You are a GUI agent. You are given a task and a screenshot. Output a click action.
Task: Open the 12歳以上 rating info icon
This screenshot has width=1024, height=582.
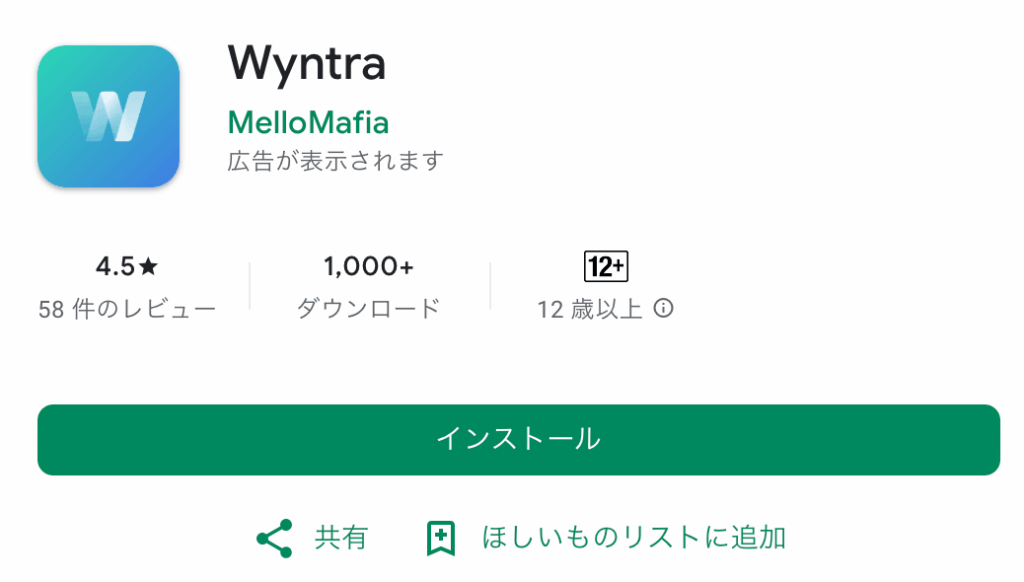(663, 309)
